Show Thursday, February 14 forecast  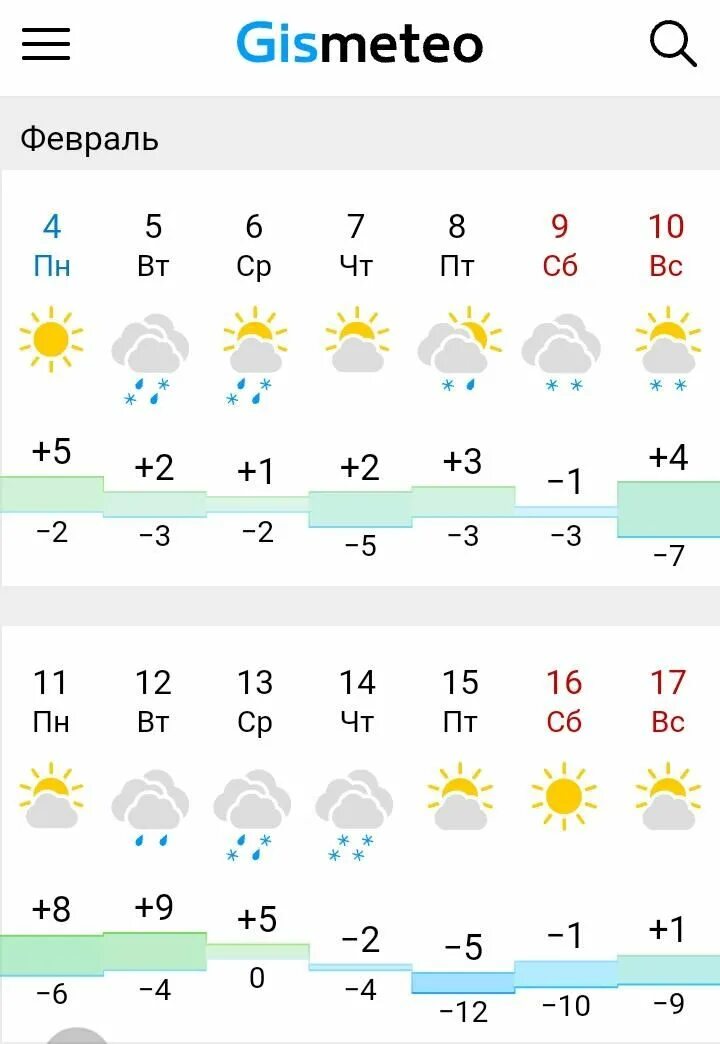click(357, 797)
